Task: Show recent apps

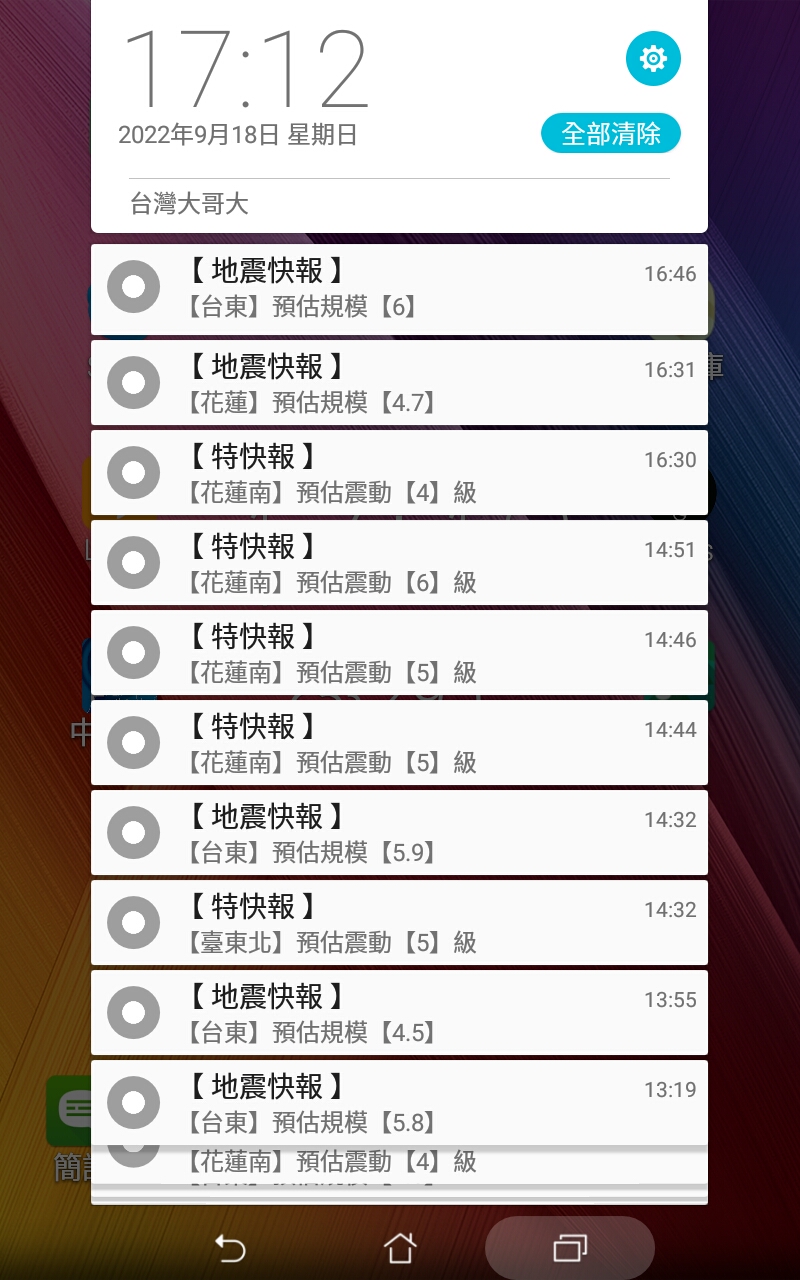Action: point(570,1248)
